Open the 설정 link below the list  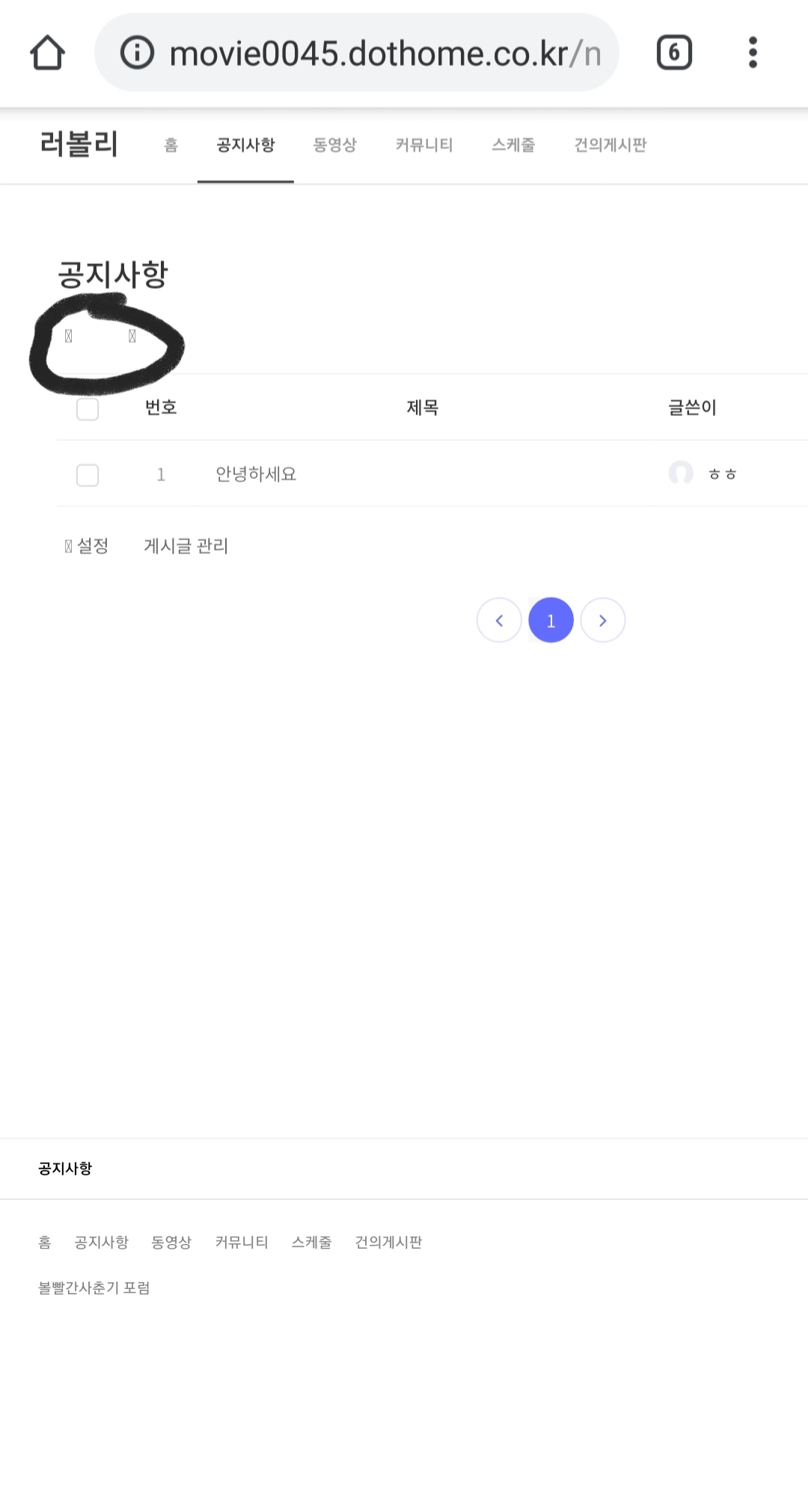pyautogui.click(x=87, y=546)
